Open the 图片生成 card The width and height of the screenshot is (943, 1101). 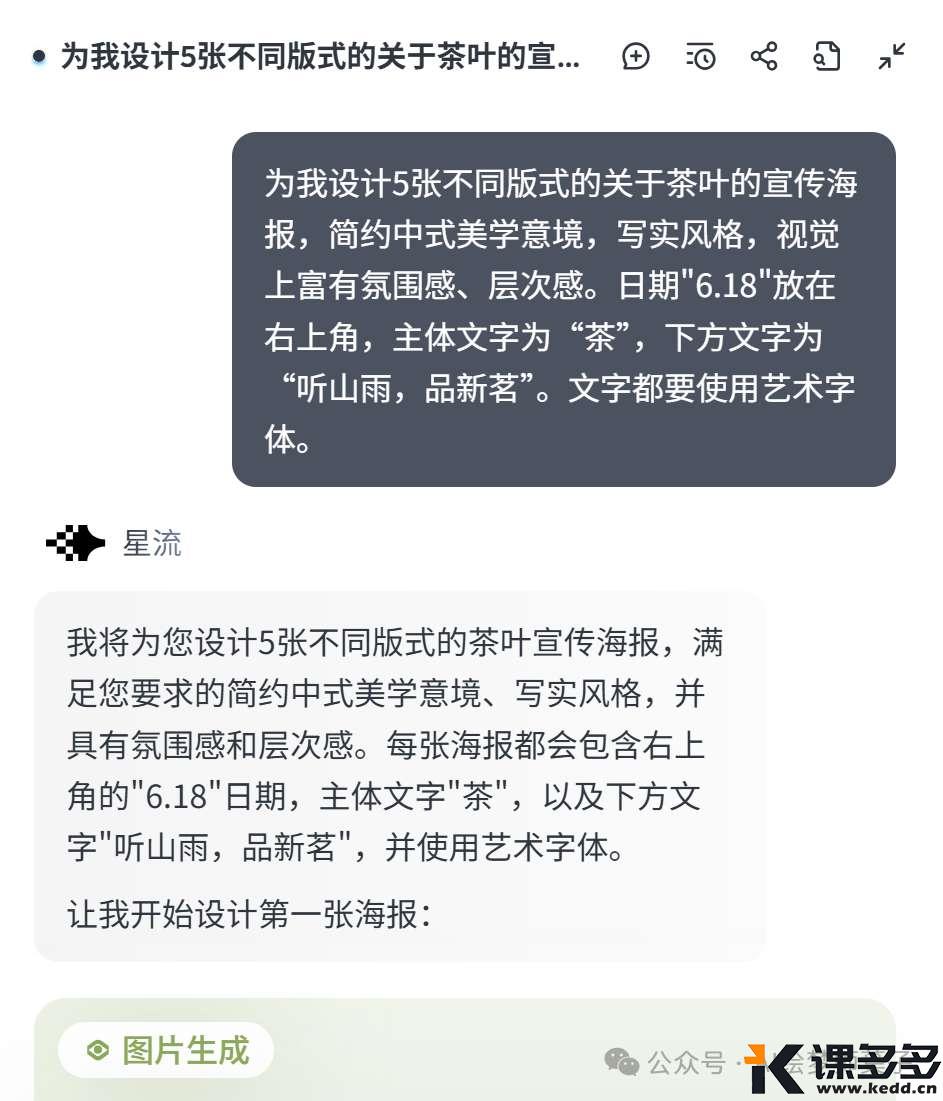(x=166, y=1050)
